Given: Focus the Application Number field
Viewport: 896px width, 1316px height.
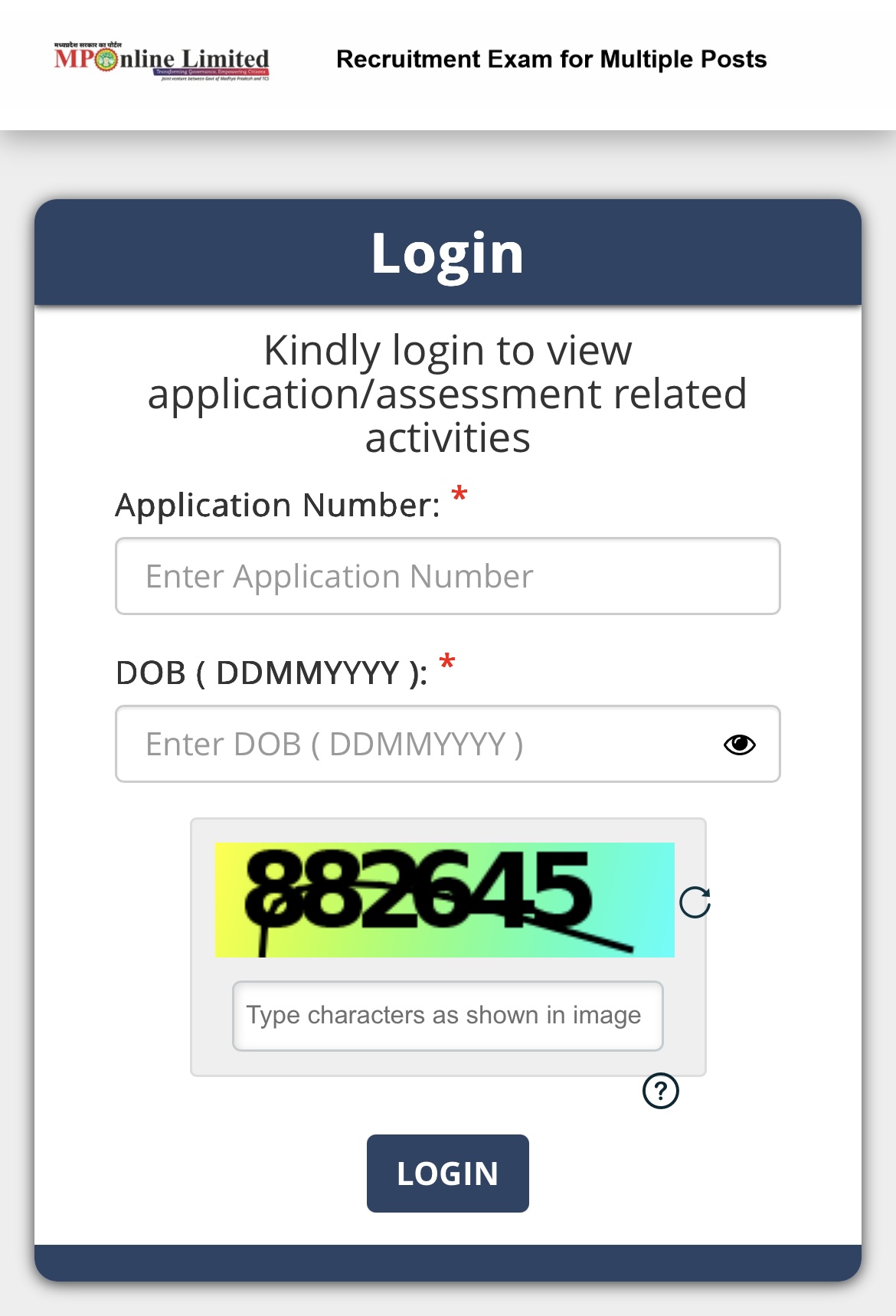Looking at the screenshot, I should point(447,576).
